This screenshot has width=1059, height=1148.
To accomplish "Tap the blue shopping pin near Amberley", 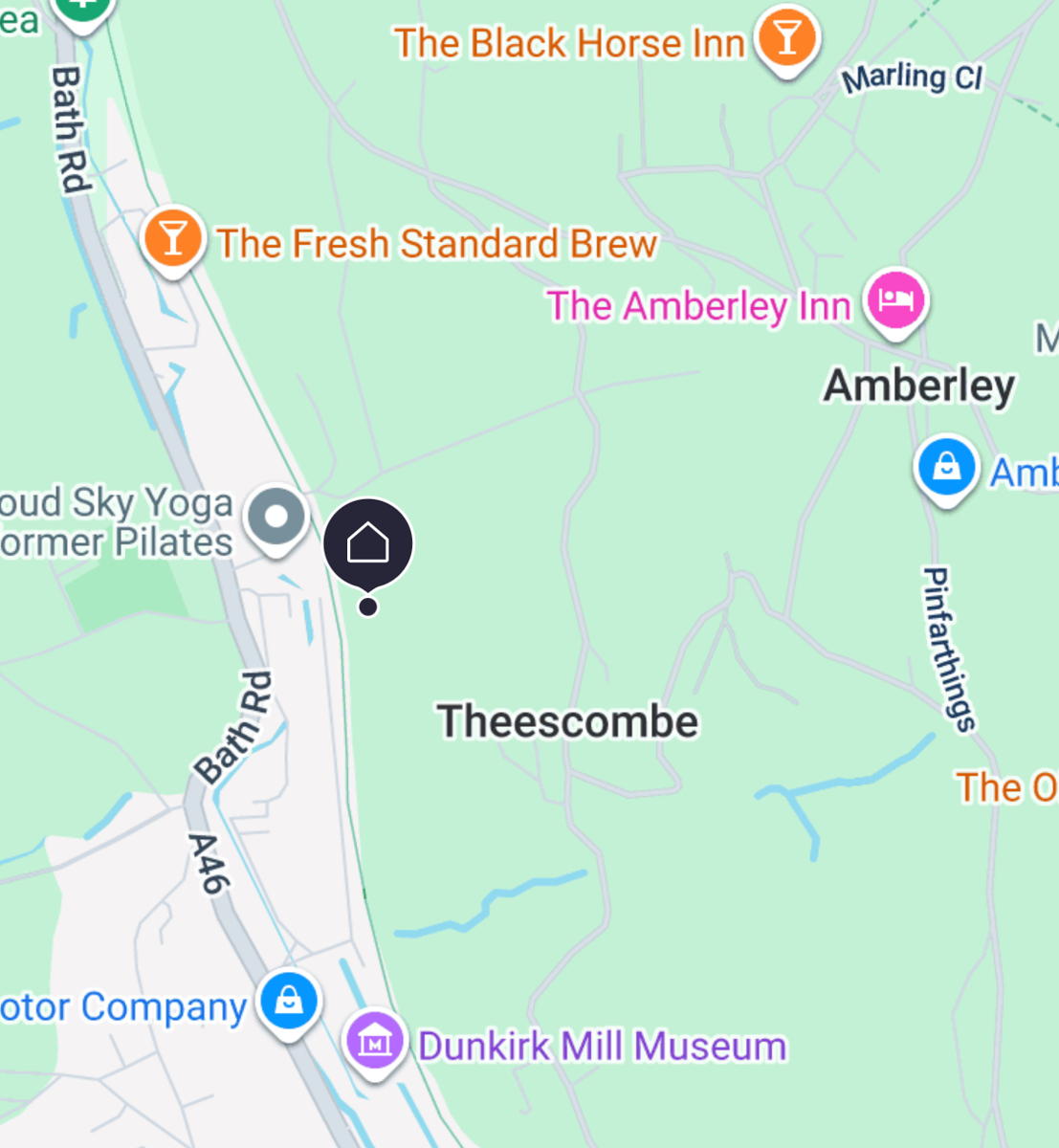I will [946, 469].
